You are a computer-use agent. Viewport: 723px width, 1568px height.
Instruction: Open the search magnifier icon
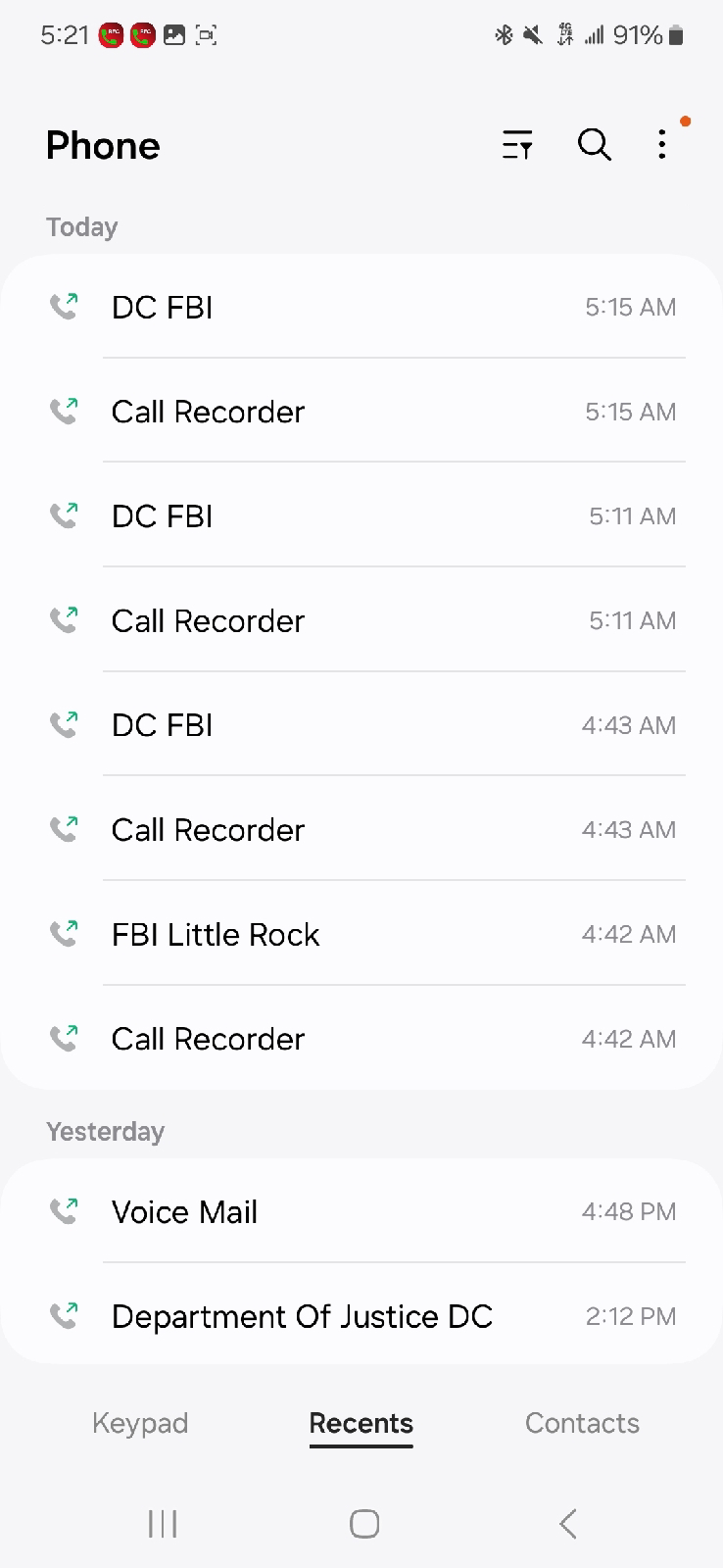click(x=595, y=145)
